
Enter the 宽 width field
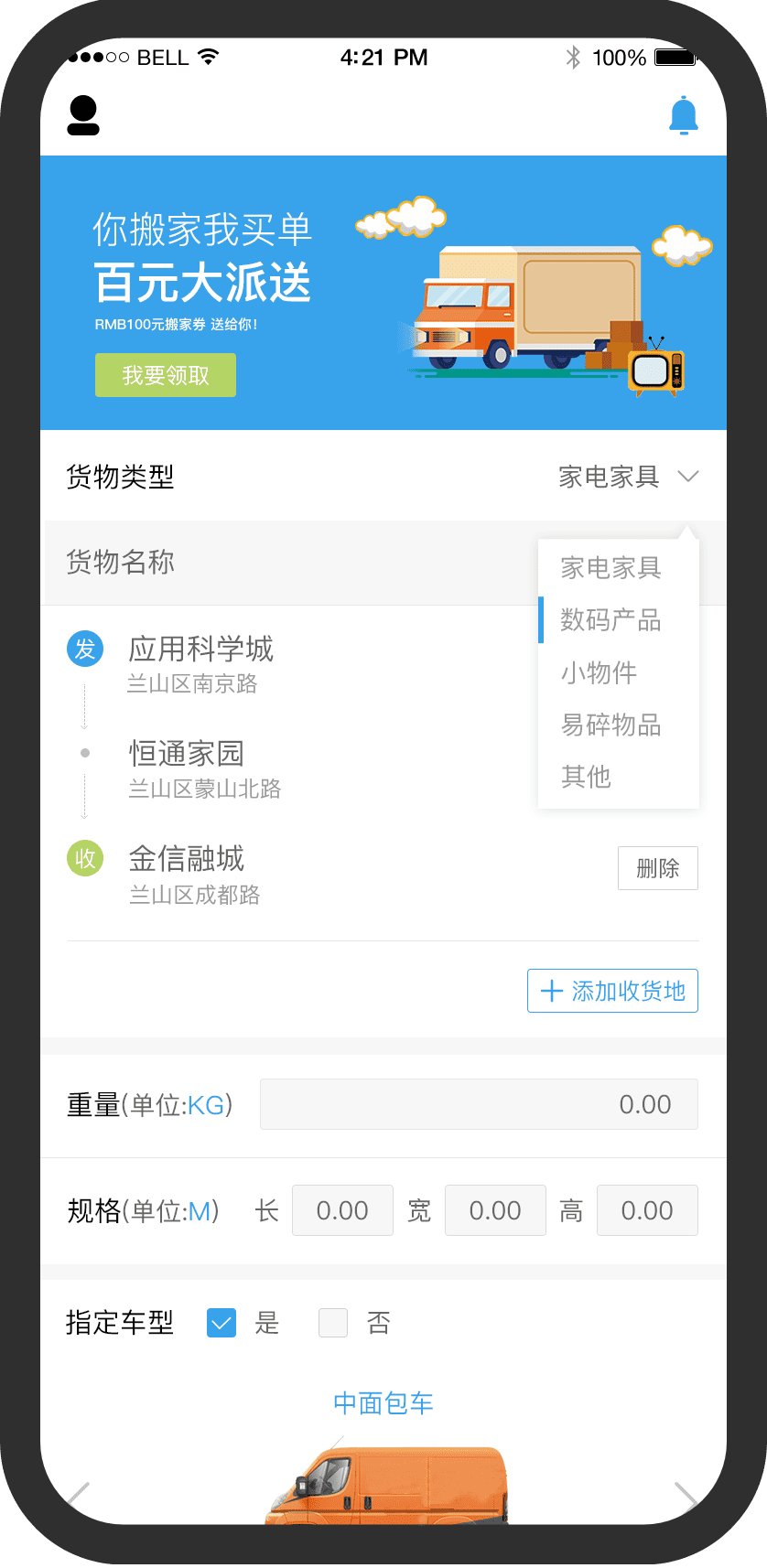pos(495,1210)
